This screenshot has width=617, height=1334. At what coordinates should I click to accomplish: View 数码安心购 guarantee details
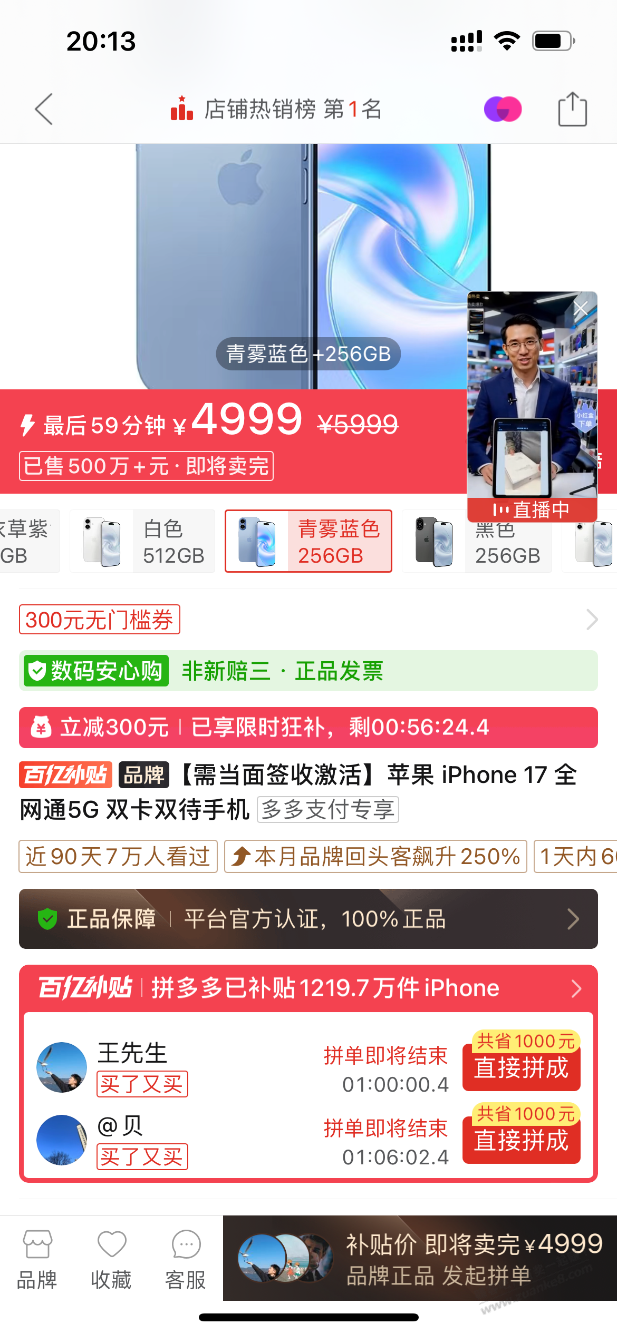click(308, 671)
